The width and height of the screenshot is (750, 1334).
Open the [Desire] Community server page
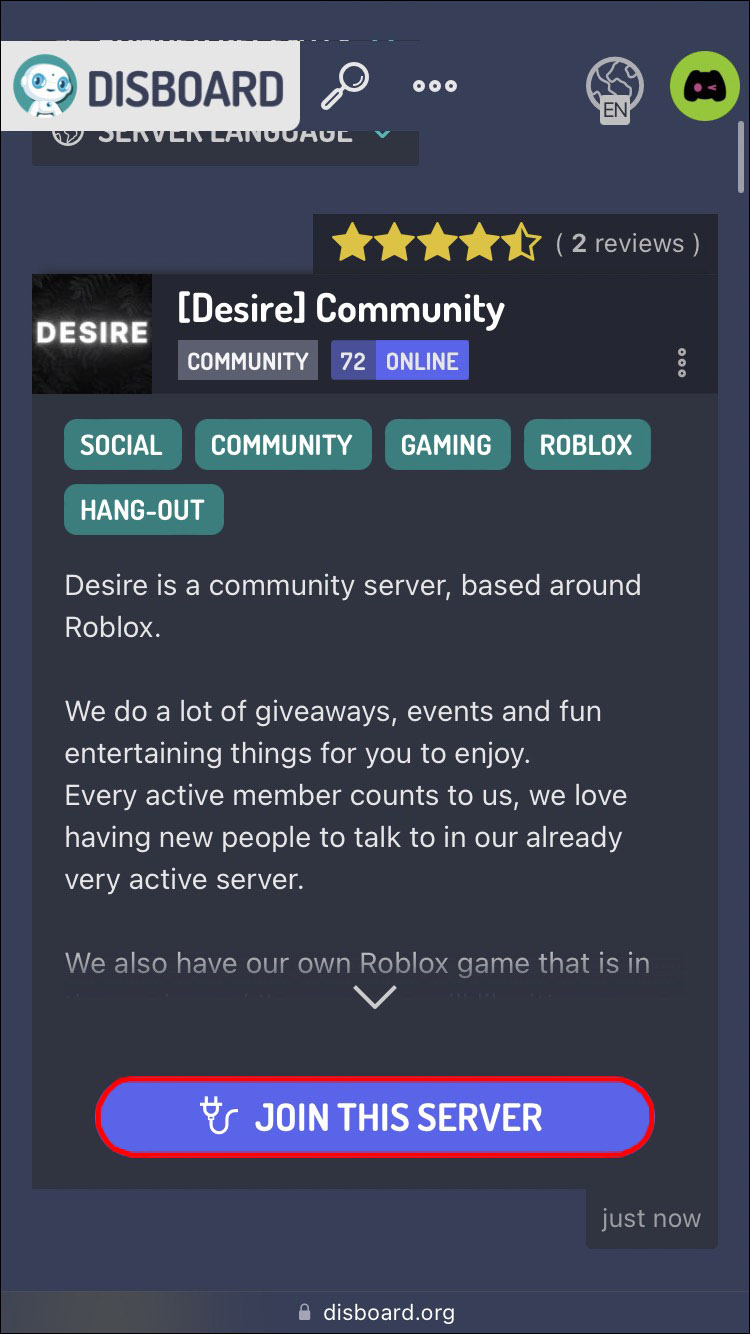340,309
